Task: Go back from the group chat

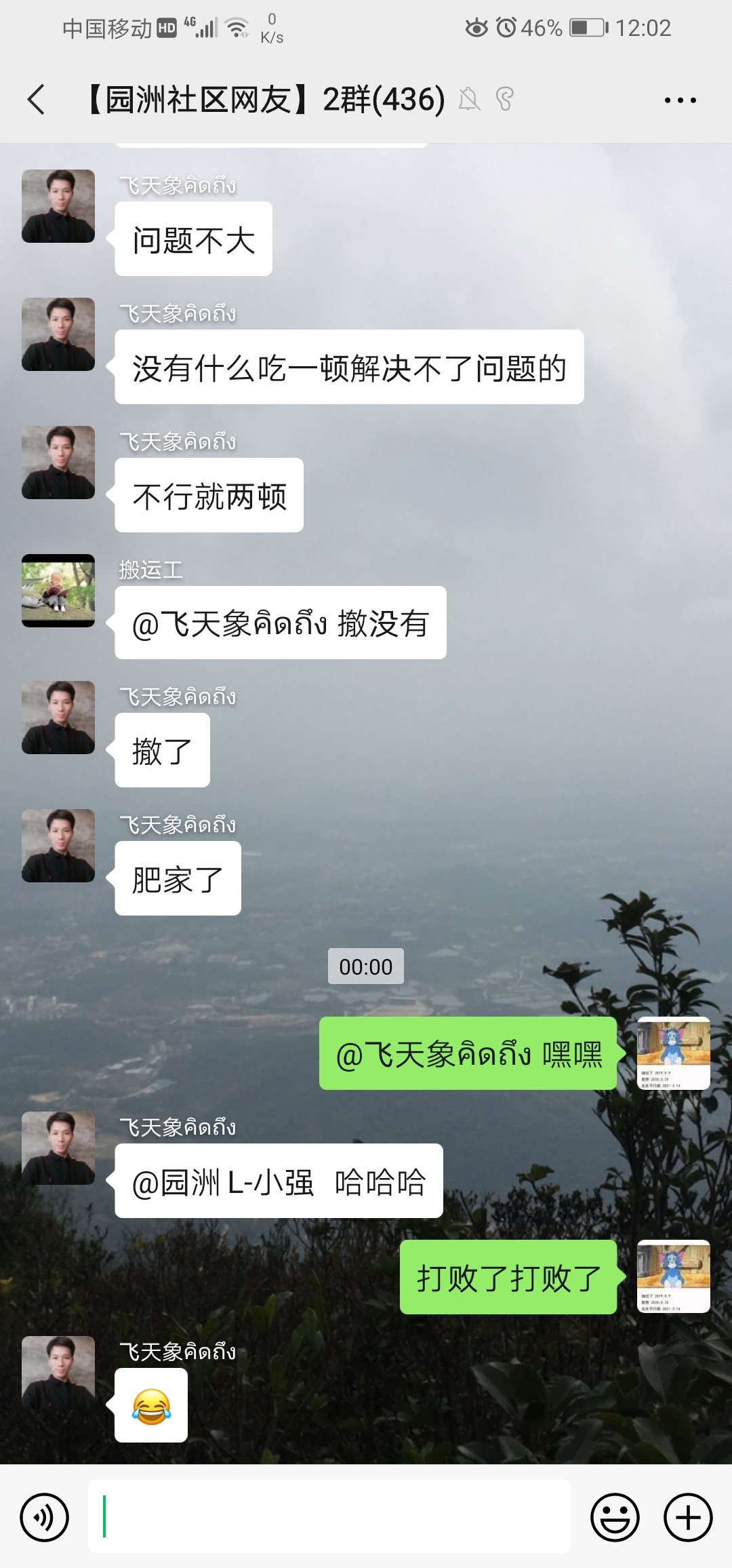Action: click(37, 100)
